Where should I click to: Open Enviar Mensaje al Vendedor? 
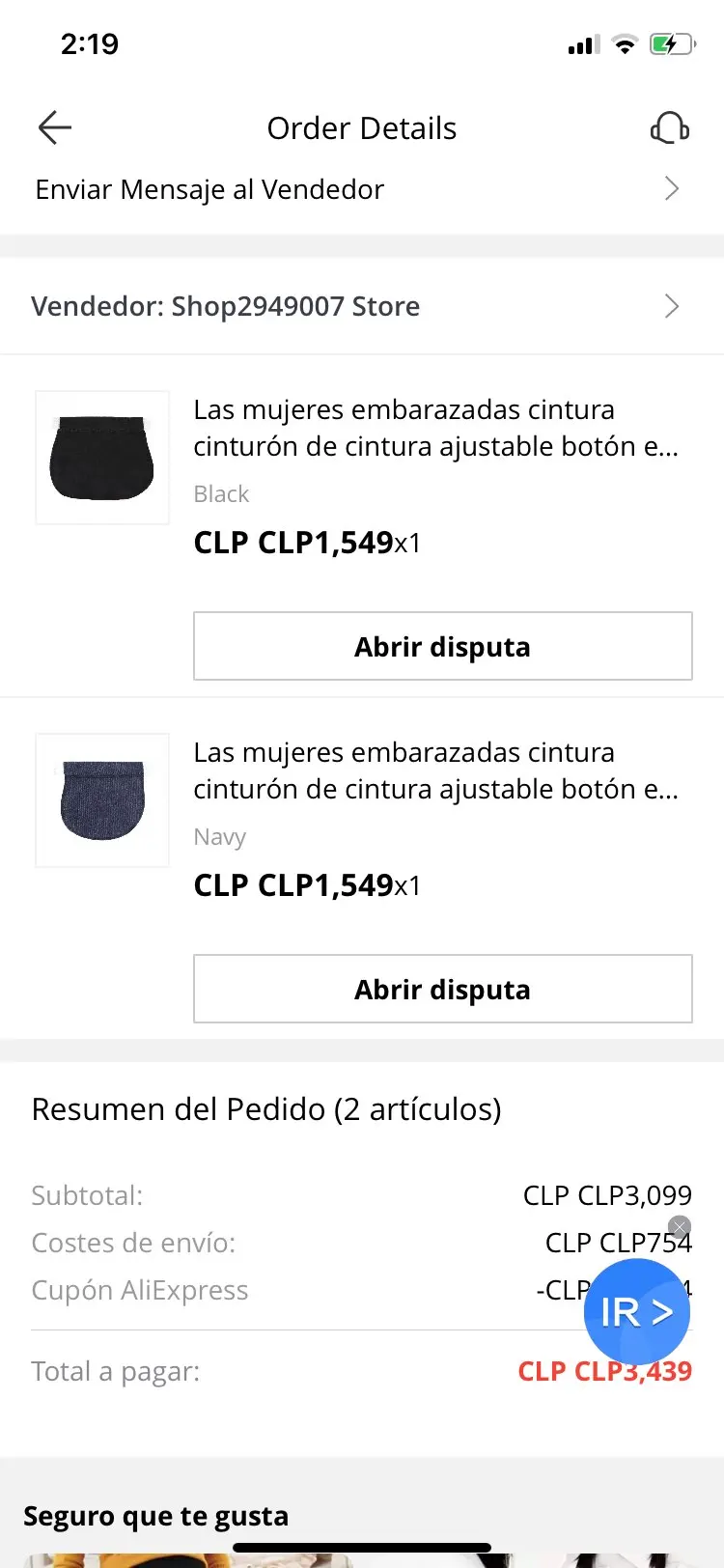click(x=355, y=189)
